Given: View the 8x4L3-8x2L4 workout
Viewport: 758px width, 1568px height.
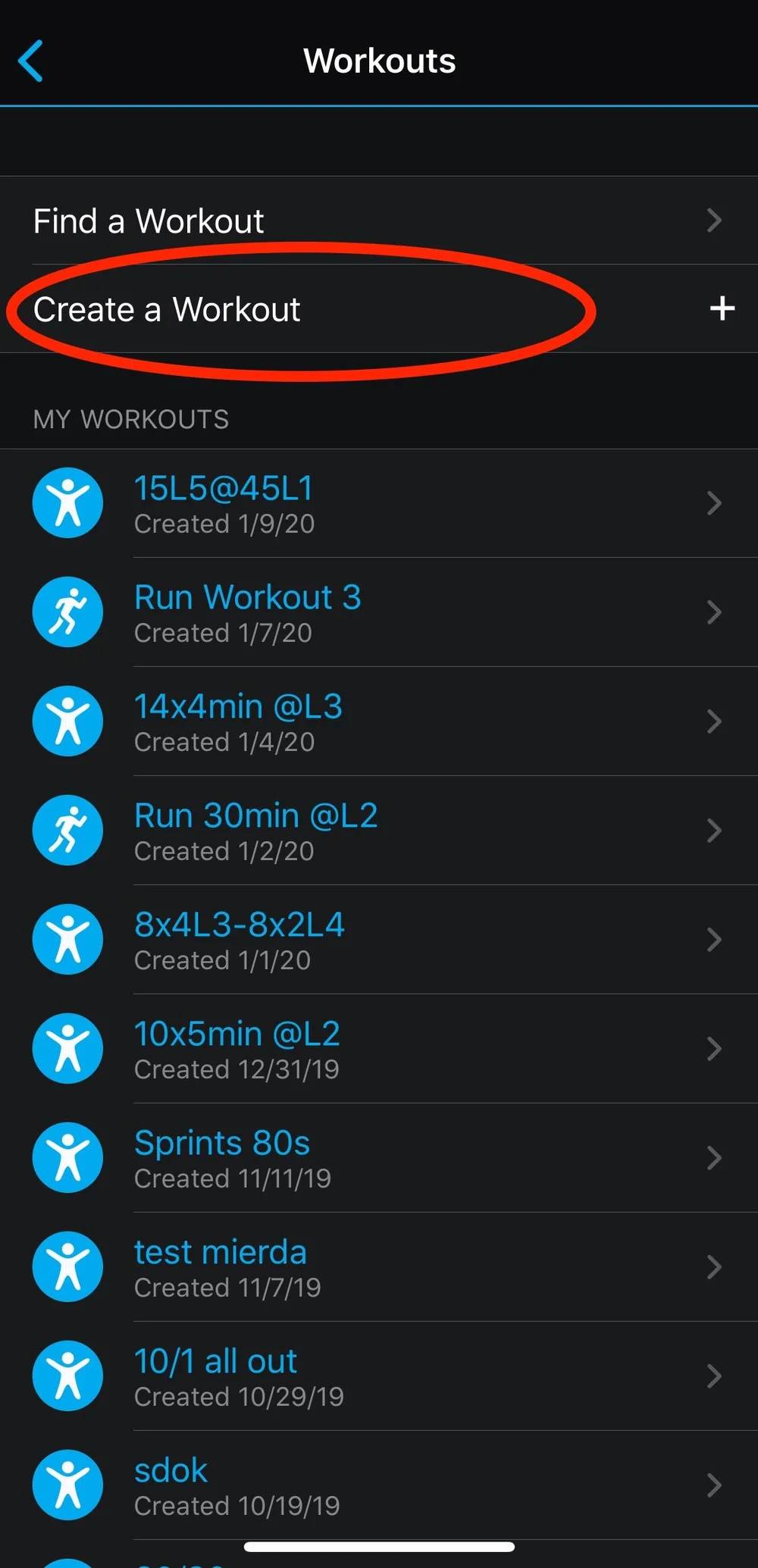Looking at the screenshot, I should pyautogui.click(x=379, y=940).
